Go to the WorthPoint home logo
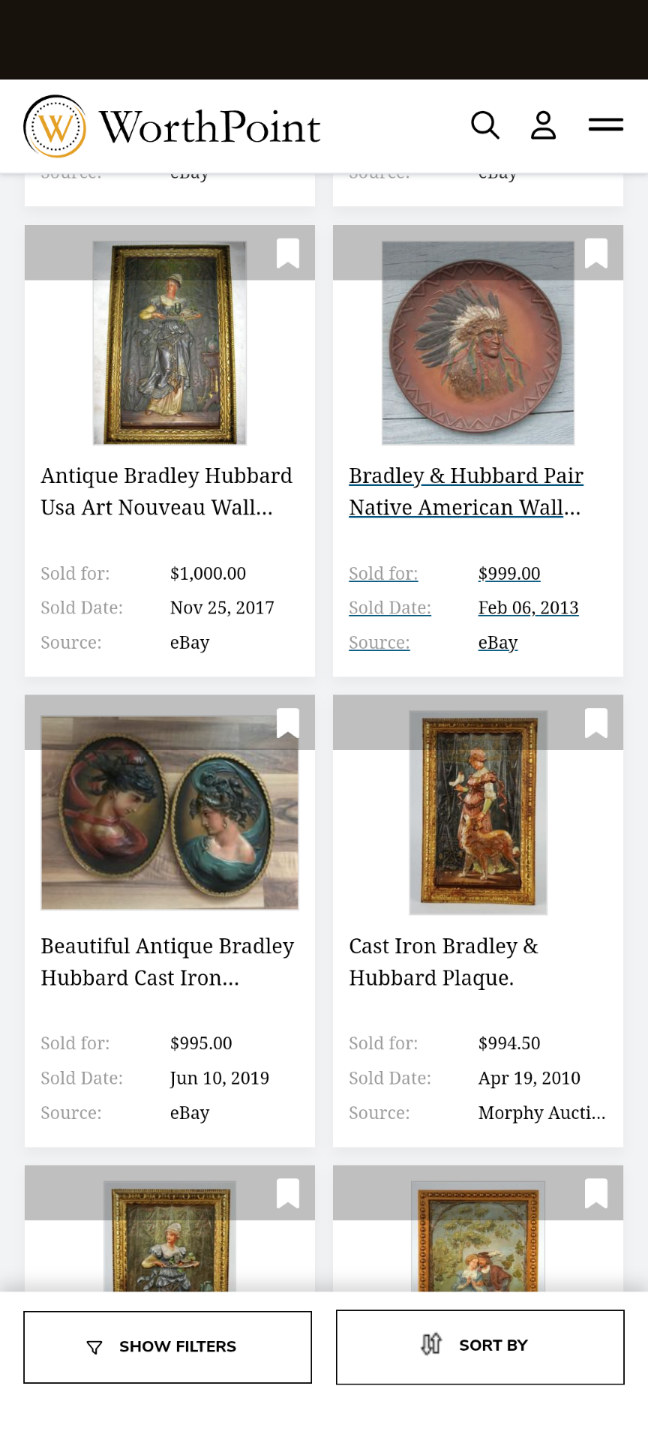Image resolution: width=648 pixels, height=1440 pixels. click(x=172, y=126)
